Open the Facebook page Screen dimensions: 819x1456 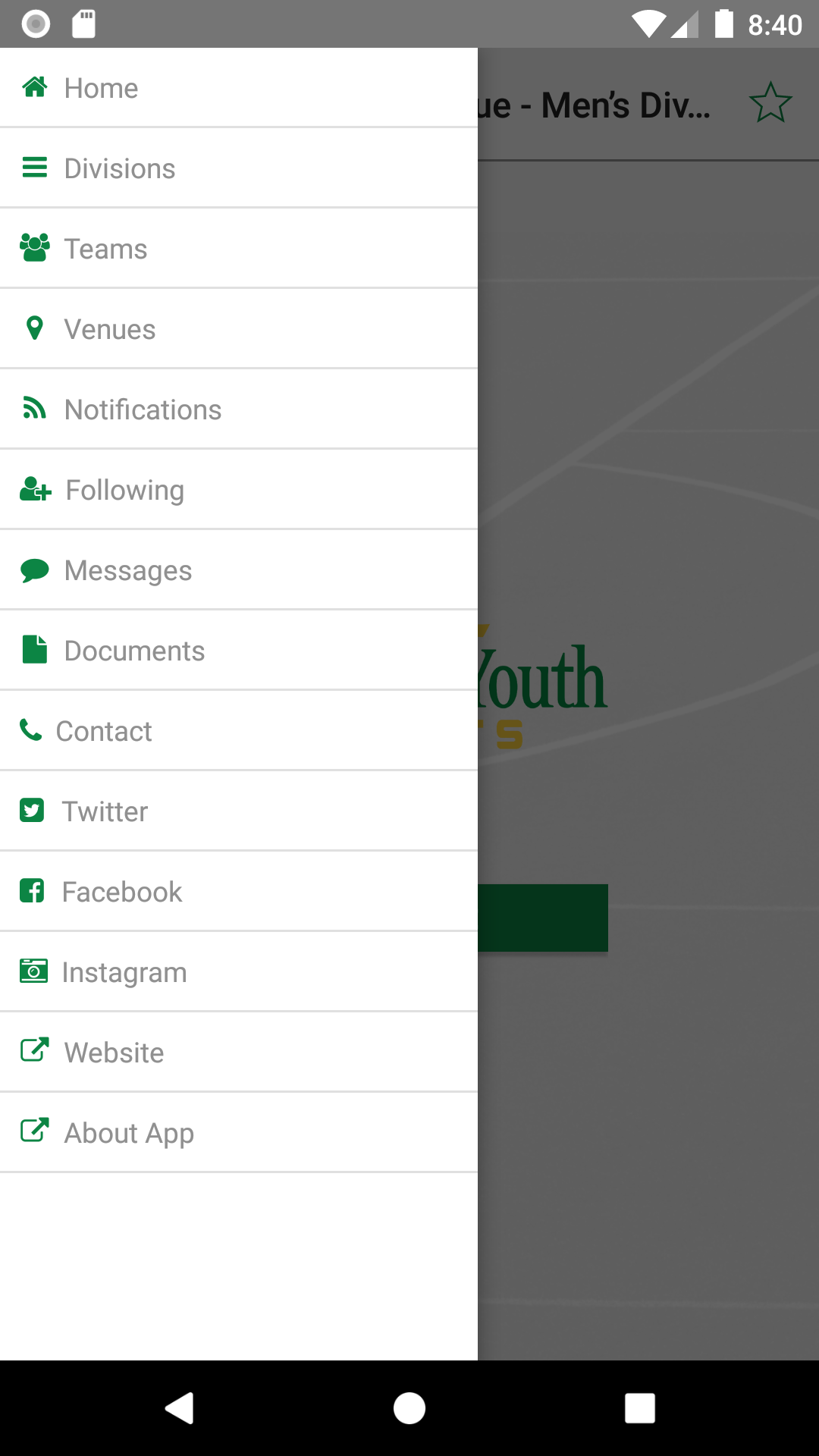tap(239, 892)
